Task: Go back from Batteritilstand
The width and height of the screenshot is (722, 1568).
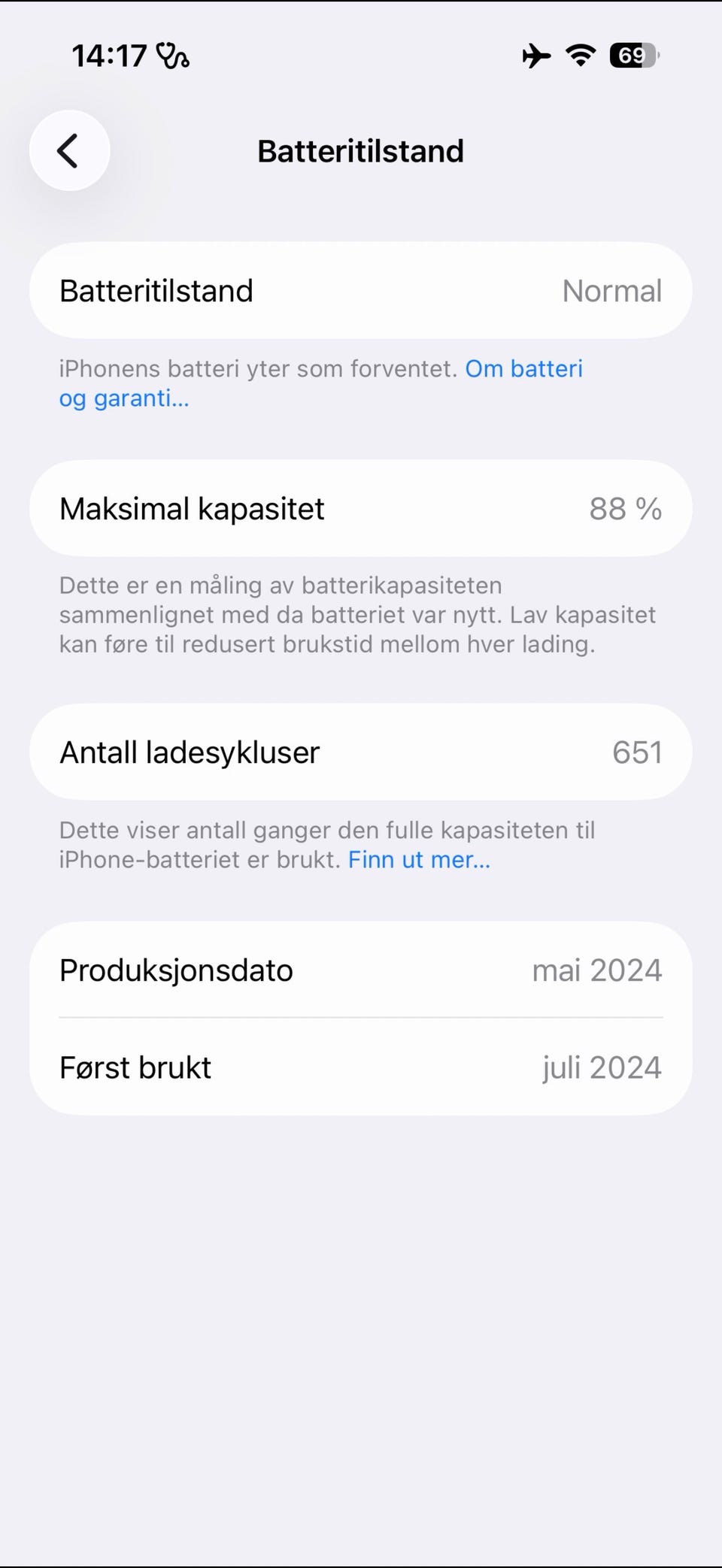Action: [x=69, y=150]
